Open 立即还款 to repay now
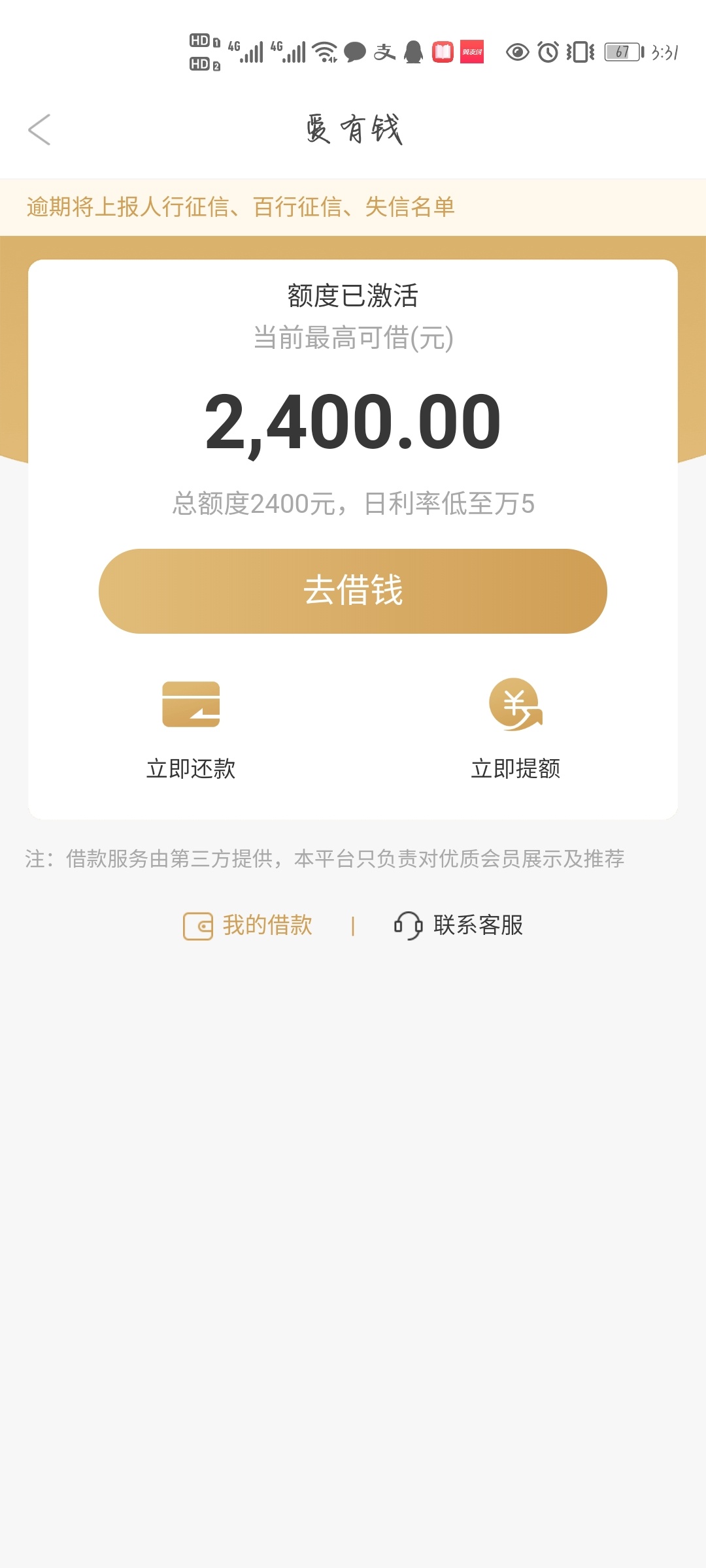The width and height of the screenshot is (706, 1568). coord(191,730)
